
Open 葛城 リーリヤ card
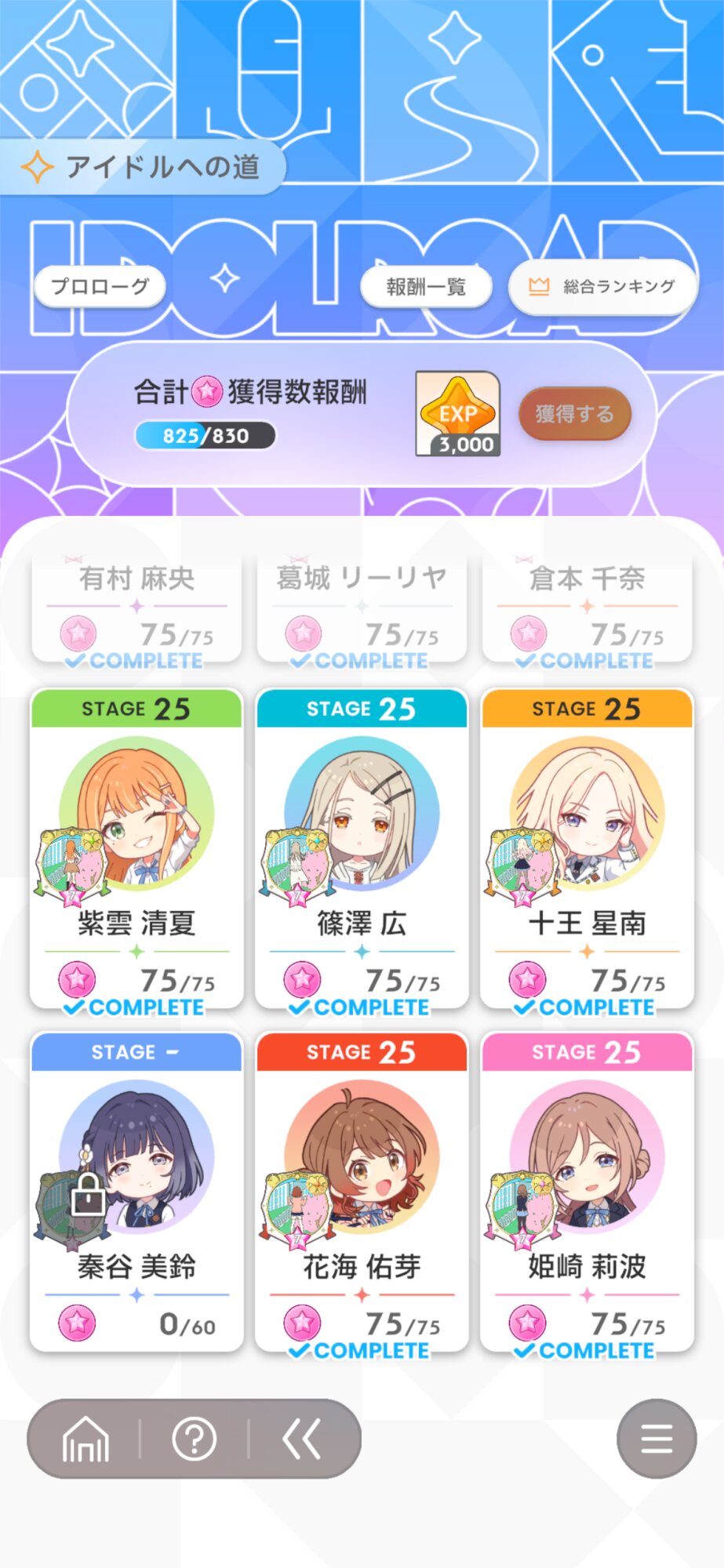tap(362, 610)
